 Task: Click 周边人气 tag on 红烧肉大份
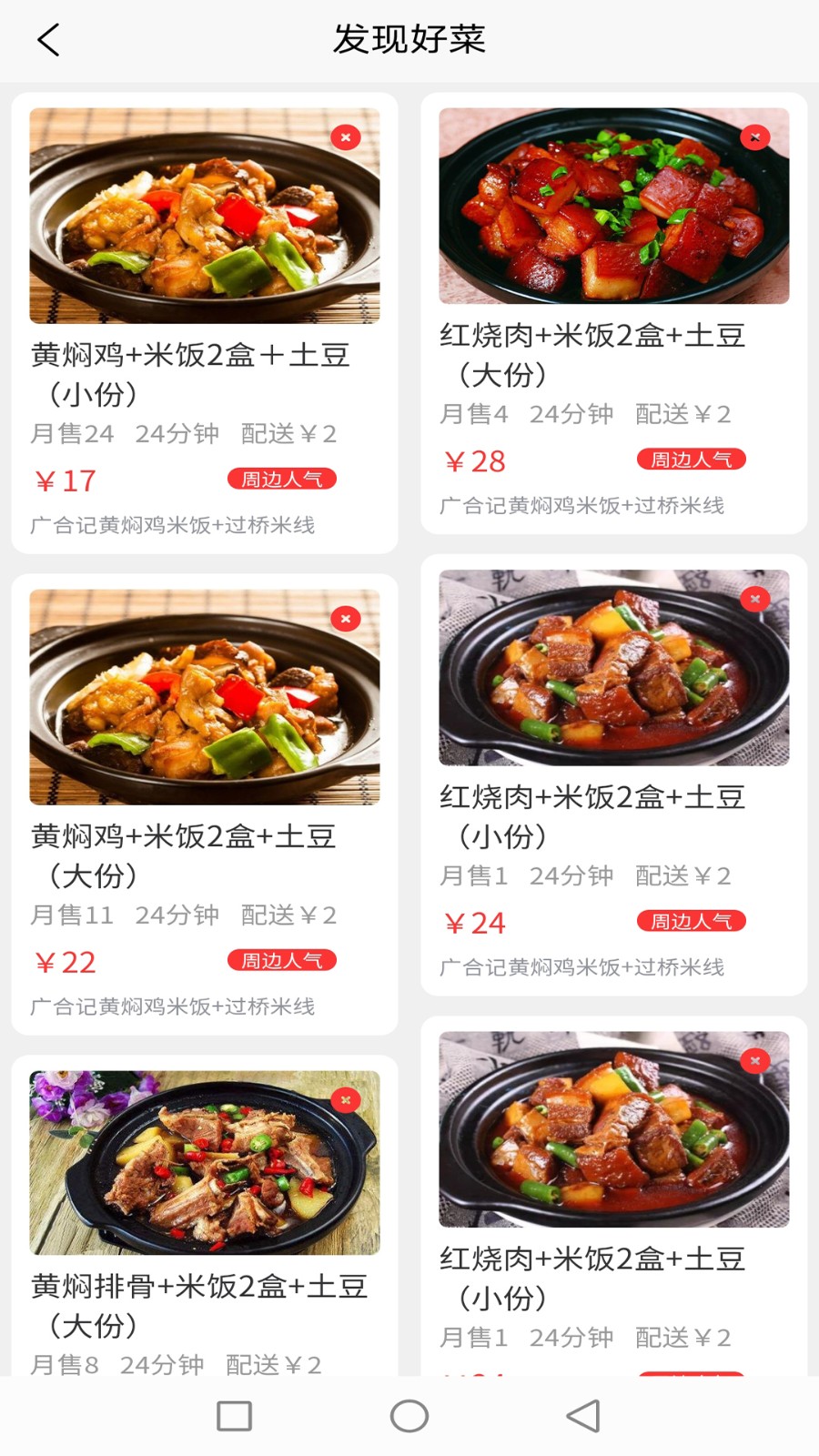click(692, 459)
